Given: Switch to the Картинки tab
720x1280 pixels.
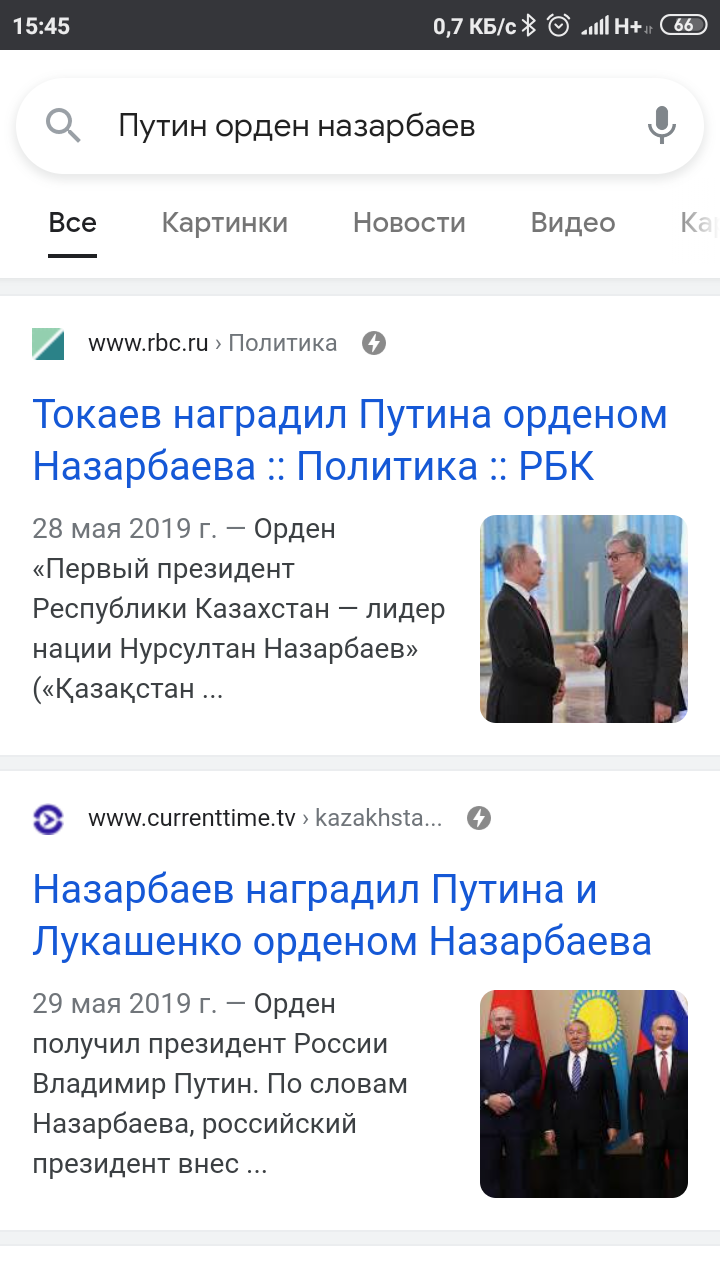Looking at the screenshot, I should tap(225, 222).
